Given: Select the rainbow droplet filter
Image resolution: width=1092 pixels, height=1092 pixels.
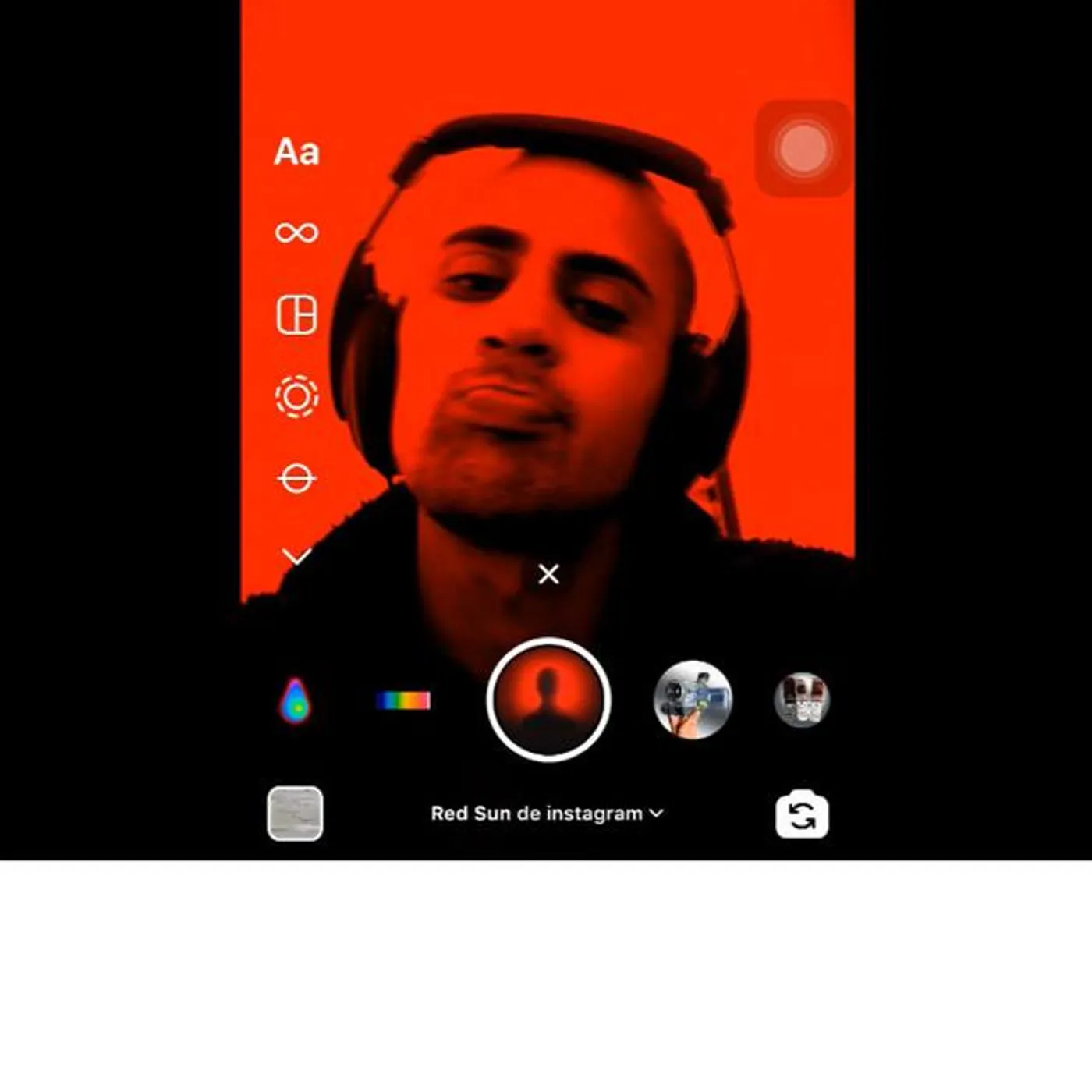Looking at the screenshot, I should (x=296, y=701).
